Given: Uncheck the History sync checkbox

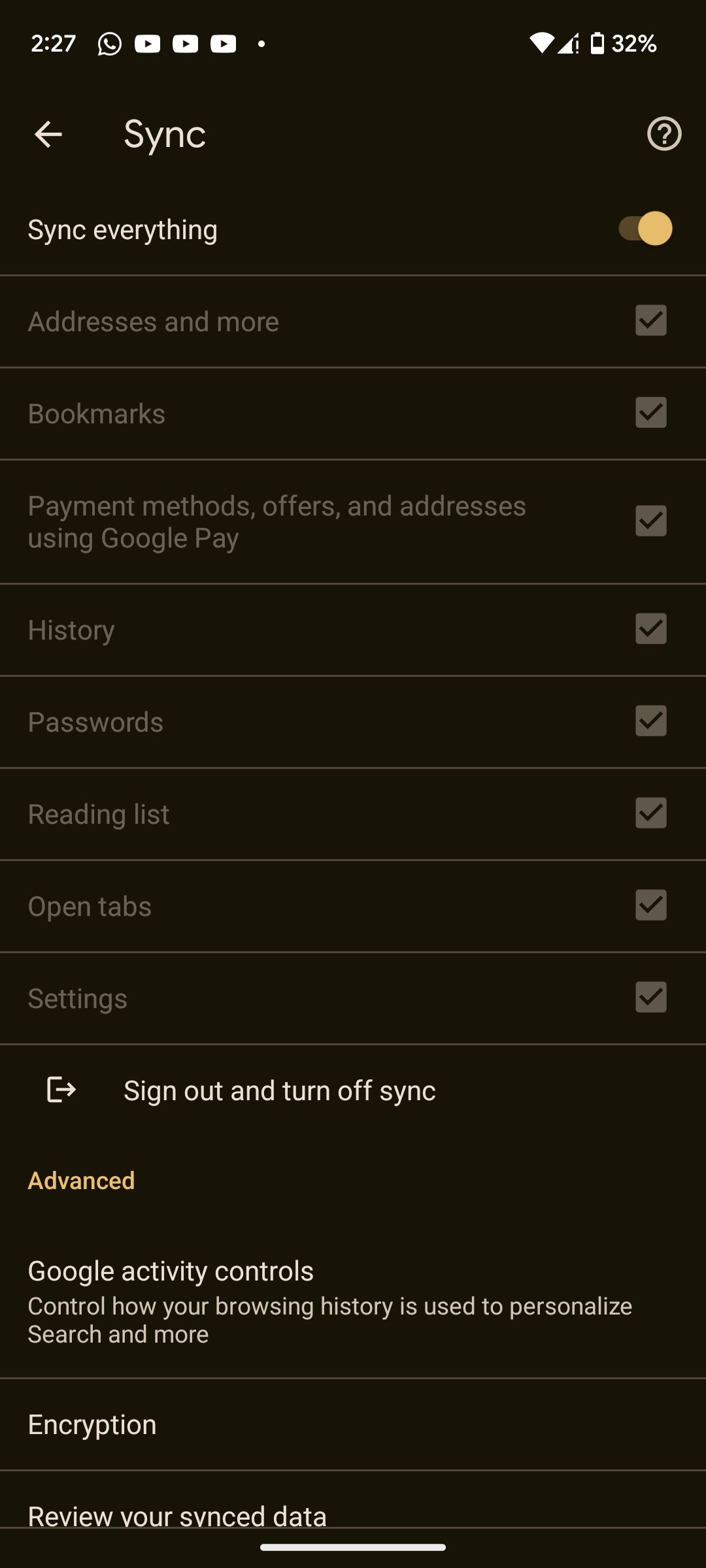Looking at the screenshot, I should click(x=650, y=629).
